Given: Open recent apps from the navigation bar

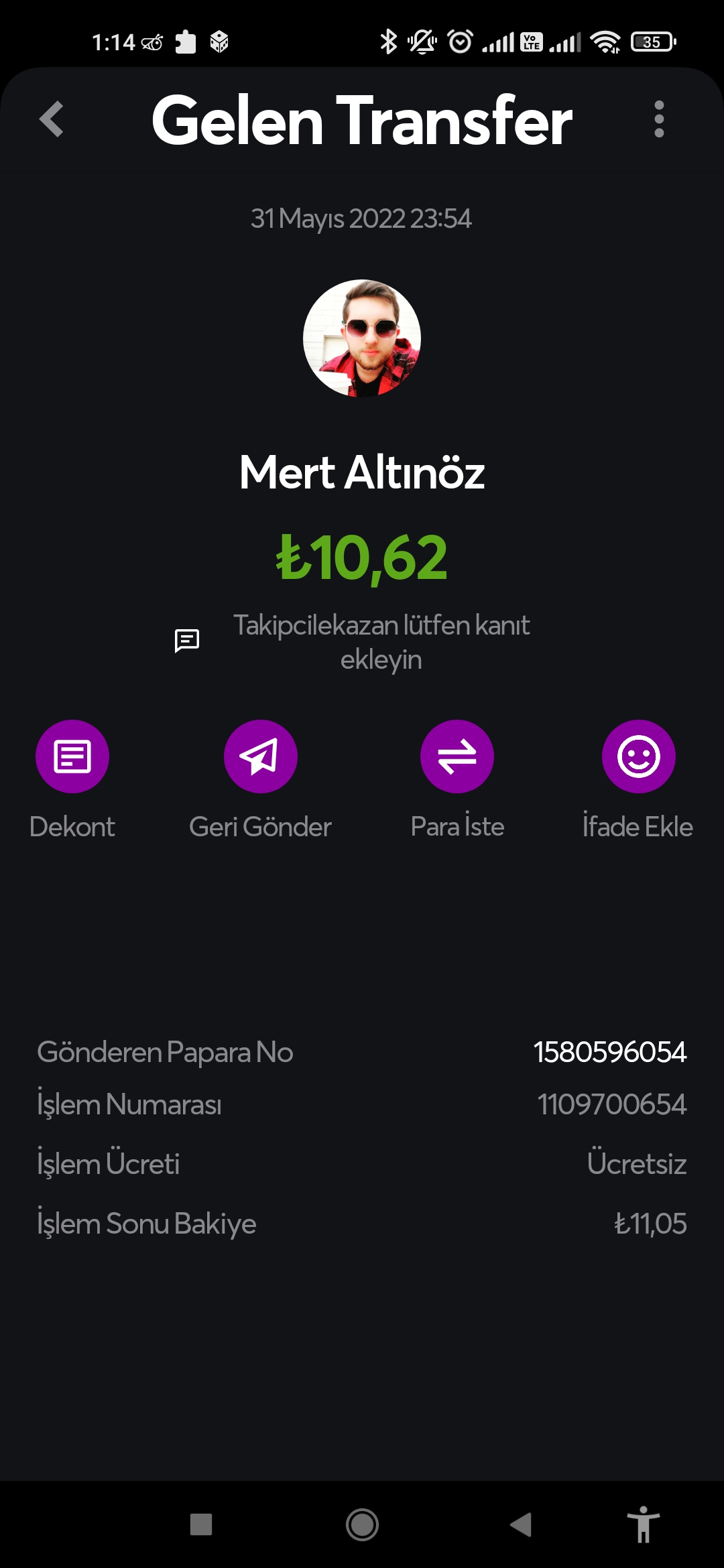Looking at the screenshot, I should coord(201,1525).
